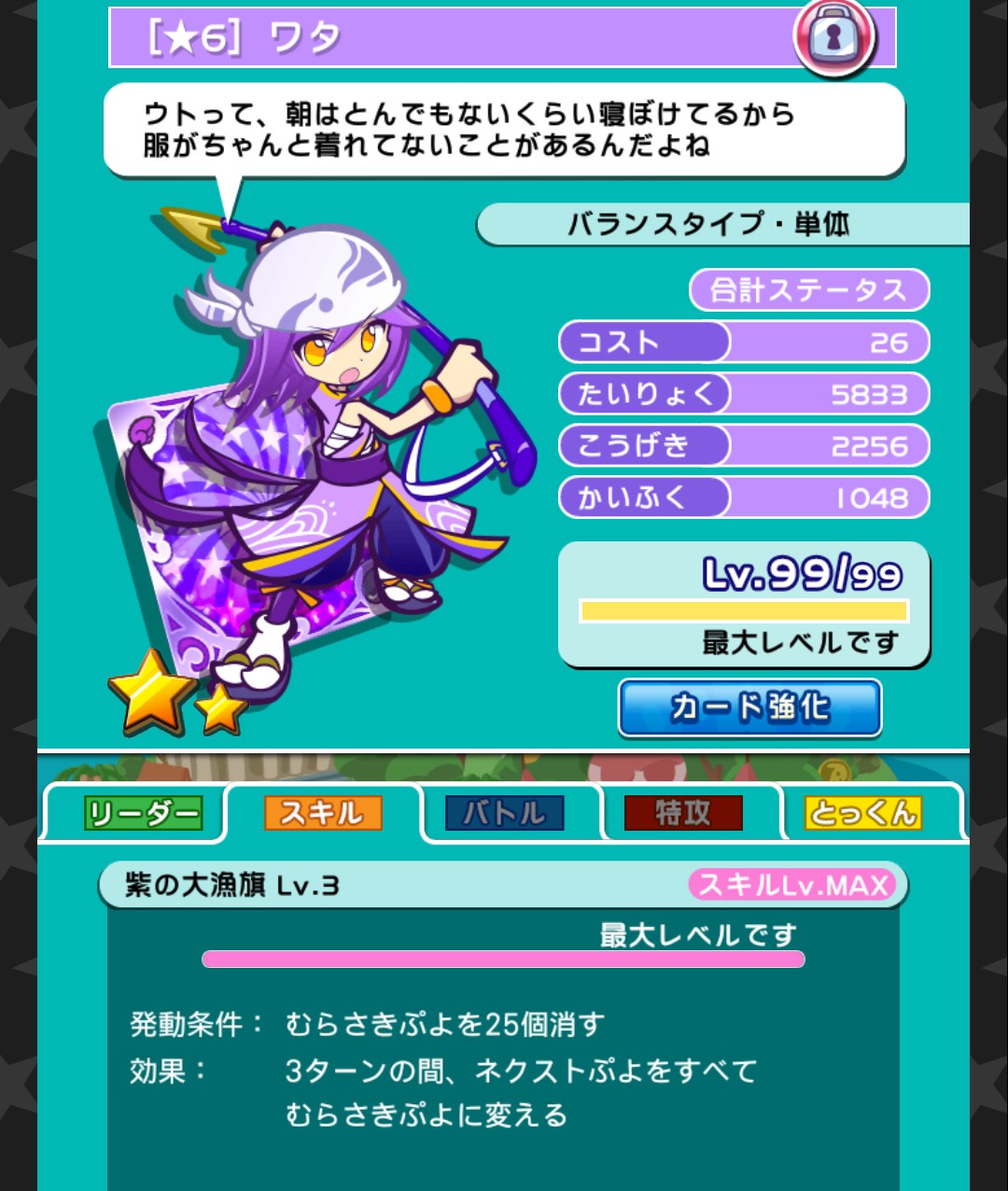Select the スキル tab

(x=323, y=813)
